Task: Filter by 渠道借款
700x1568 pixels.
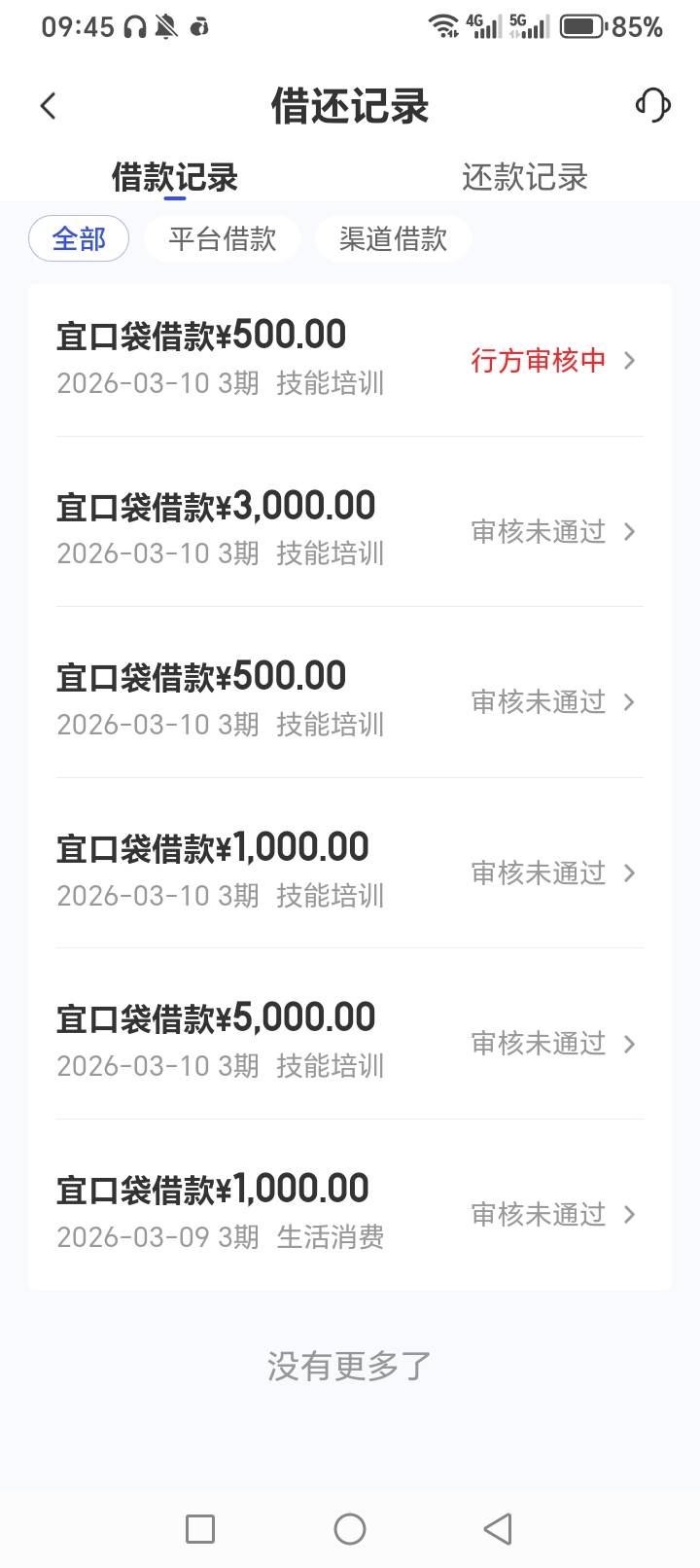Action: coord(393,238)
